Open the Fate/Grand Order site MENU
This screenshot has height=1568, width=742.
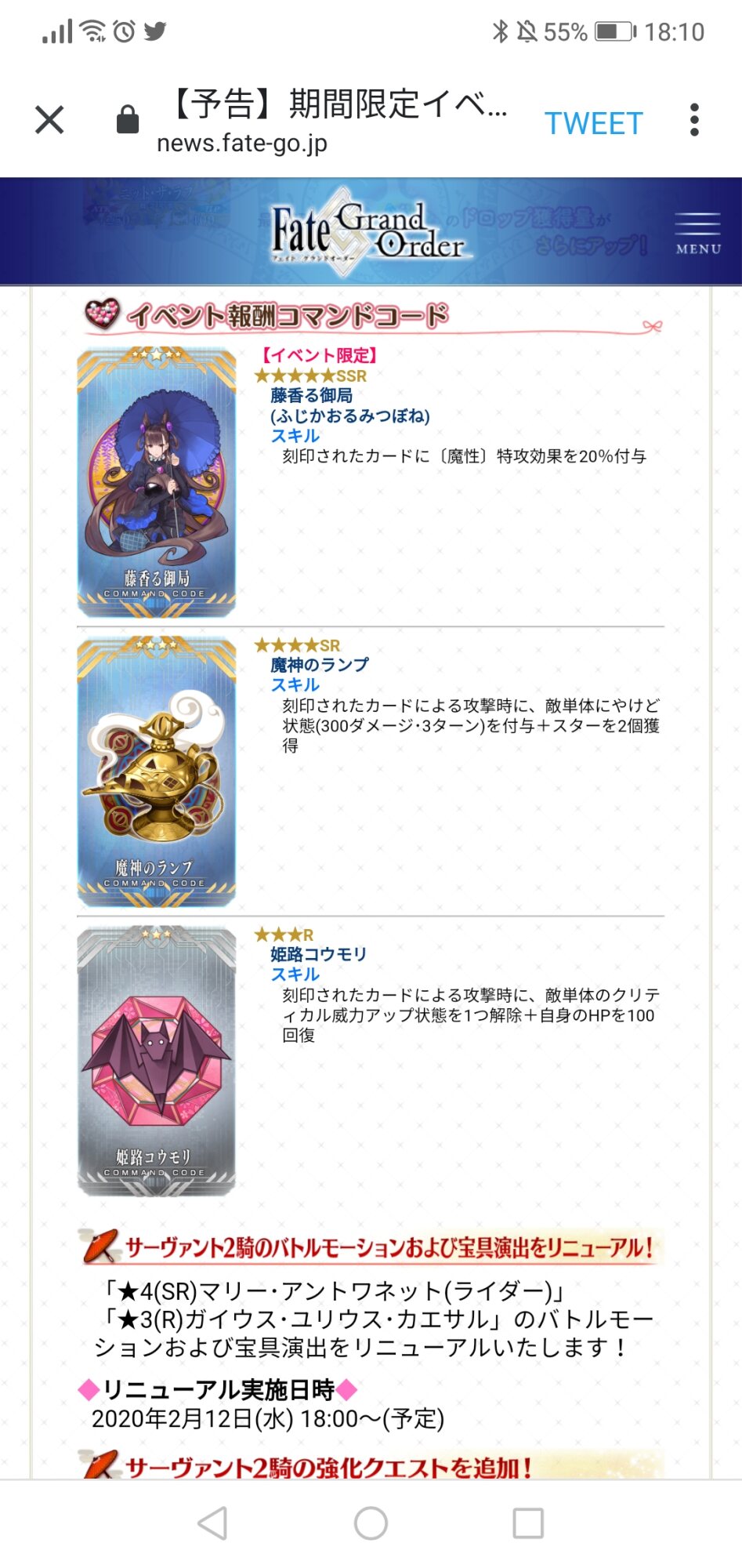[698, 233]
